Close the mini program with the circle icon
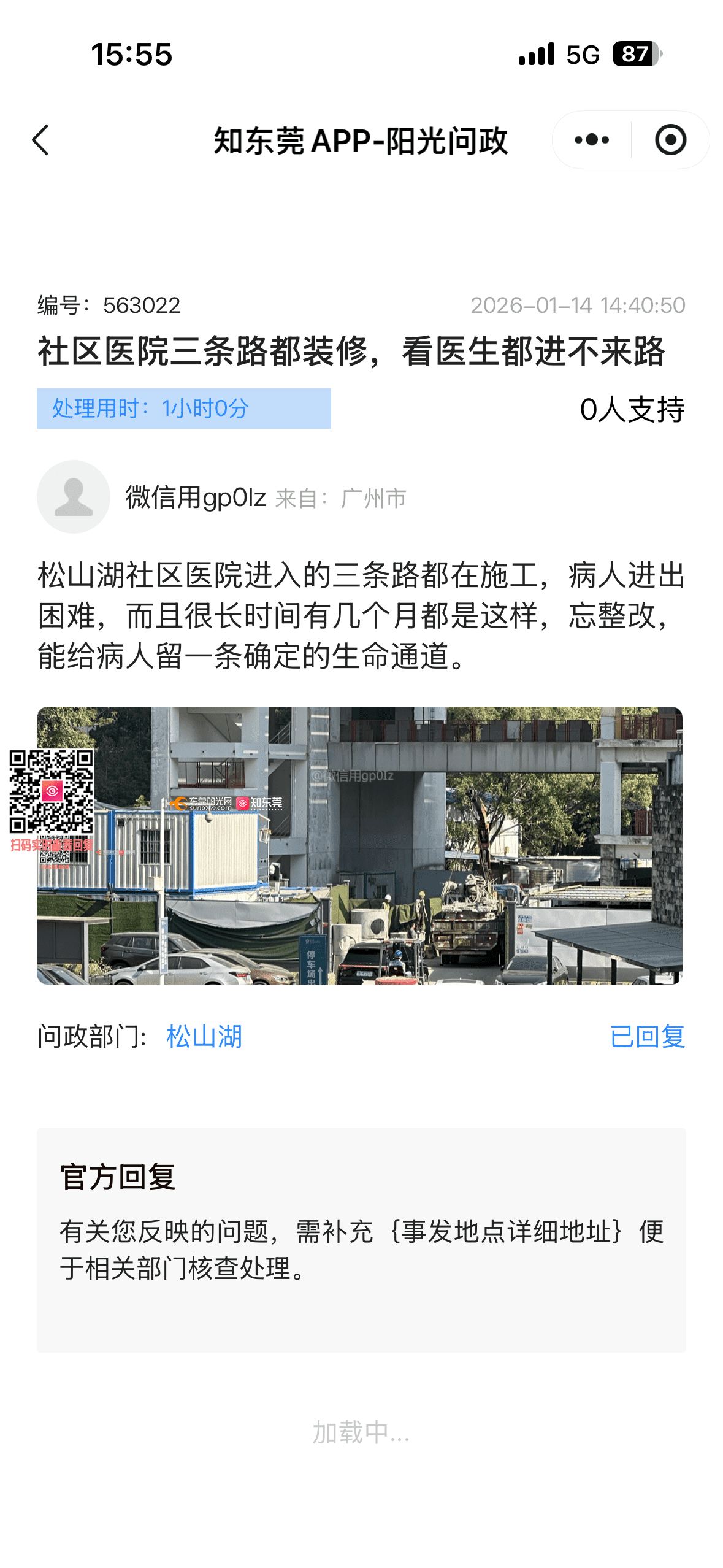723x1568 pixels. click(x=670, y=140)
